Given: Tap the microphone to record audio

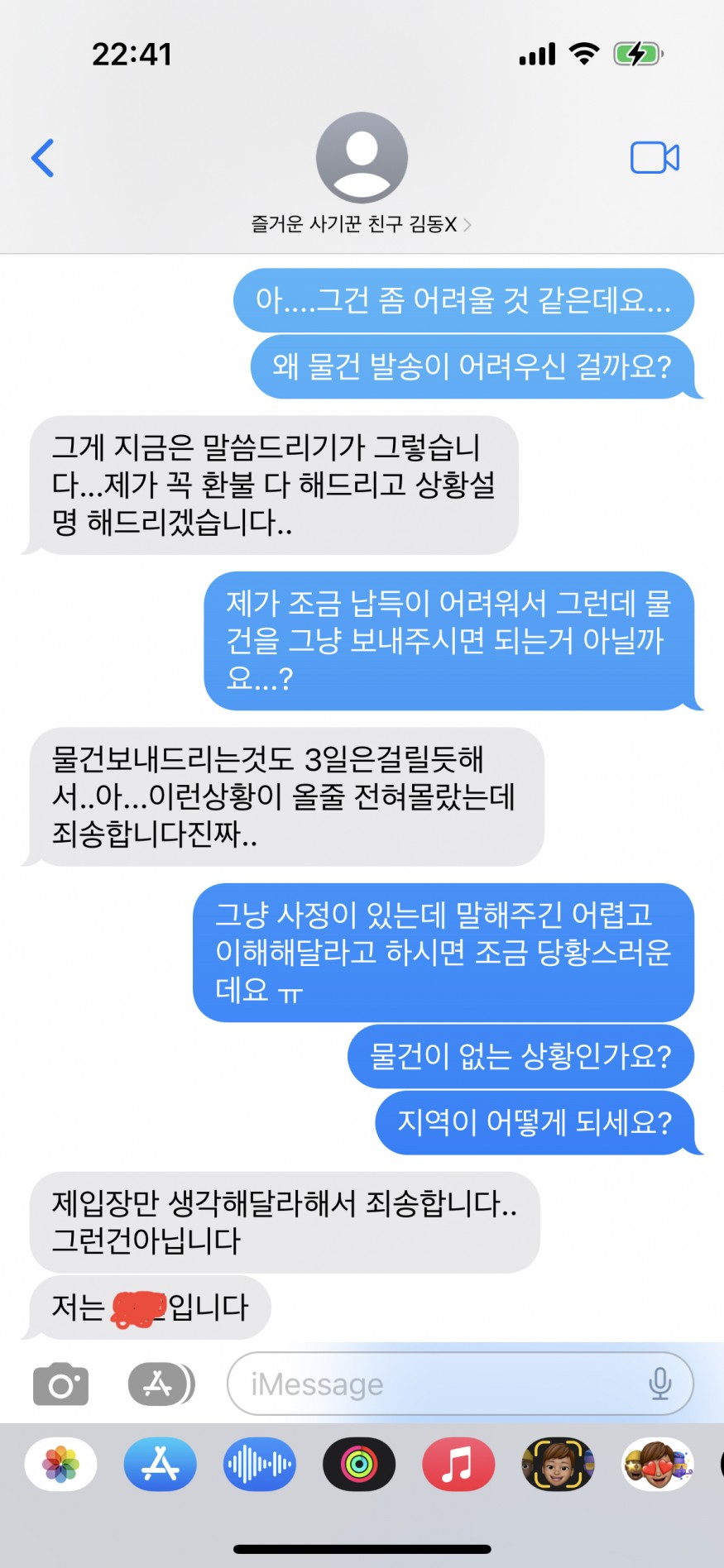Looking at the screenshot, I should pyautogui.click(x=659, y=1384).
